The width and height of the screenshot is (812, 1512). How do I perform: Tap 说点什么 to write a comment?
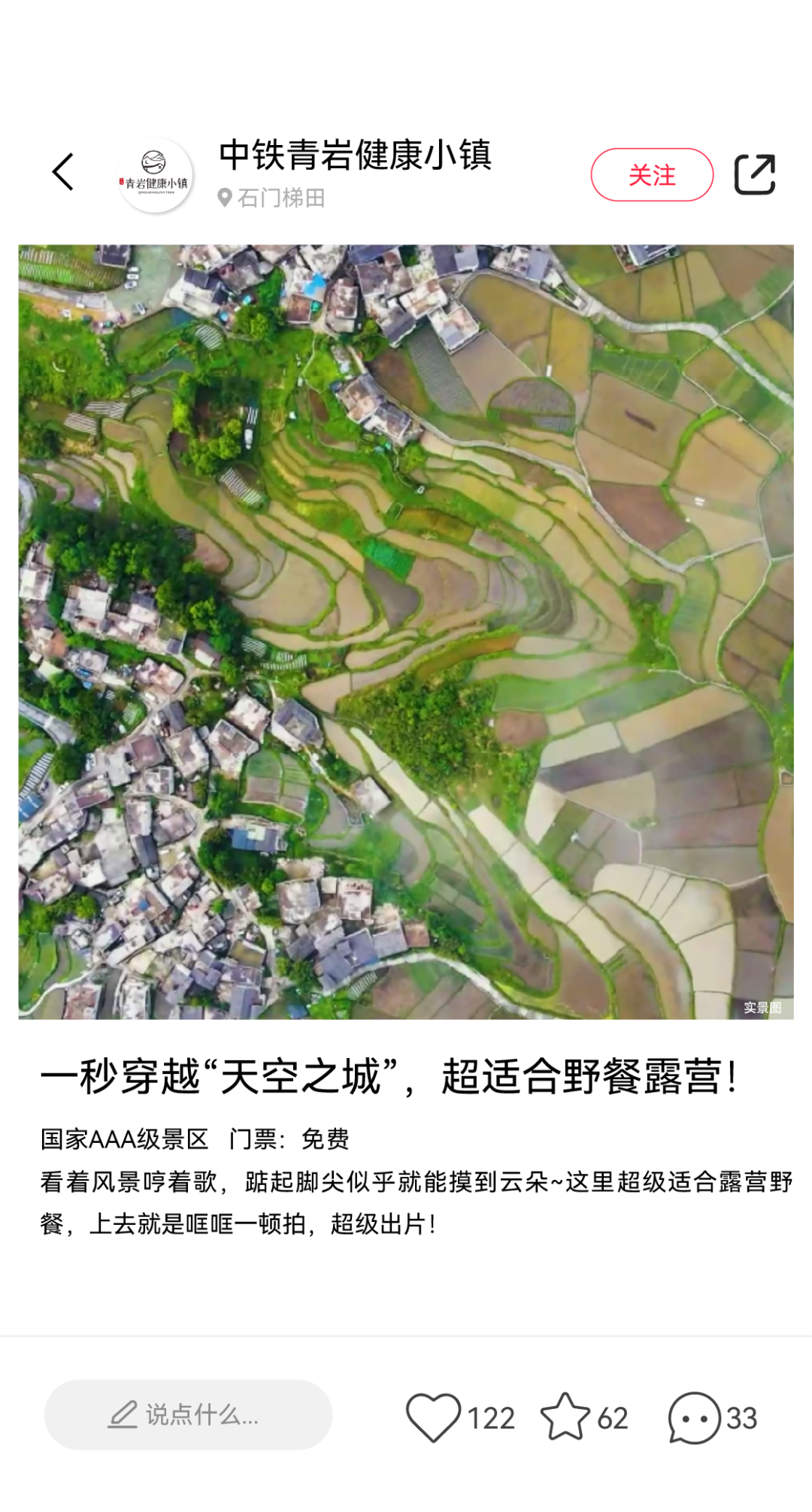(188, 1414)
